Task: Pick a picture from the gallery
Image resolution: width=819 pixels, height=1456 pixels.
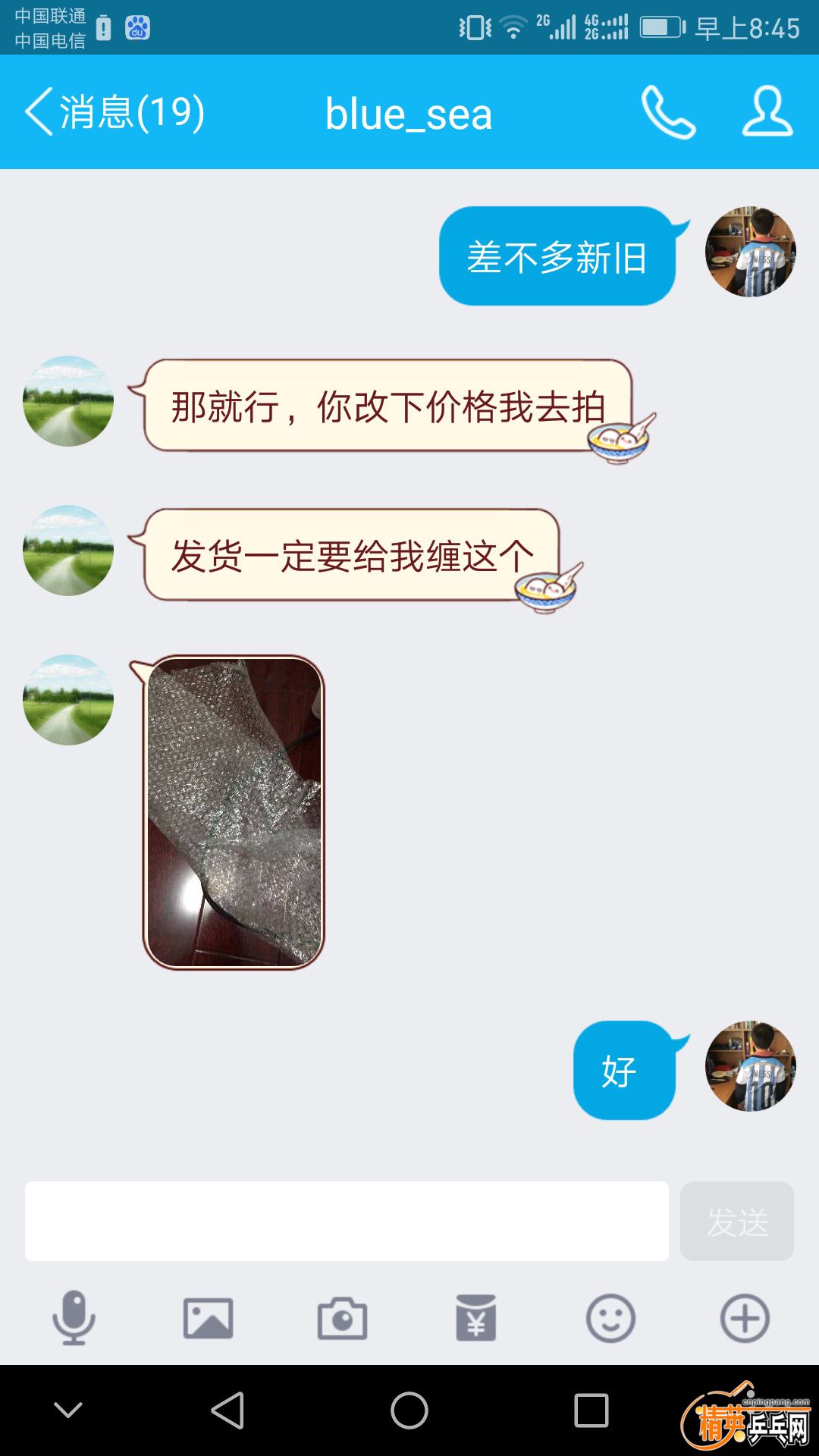Action: coord(208,1318)
